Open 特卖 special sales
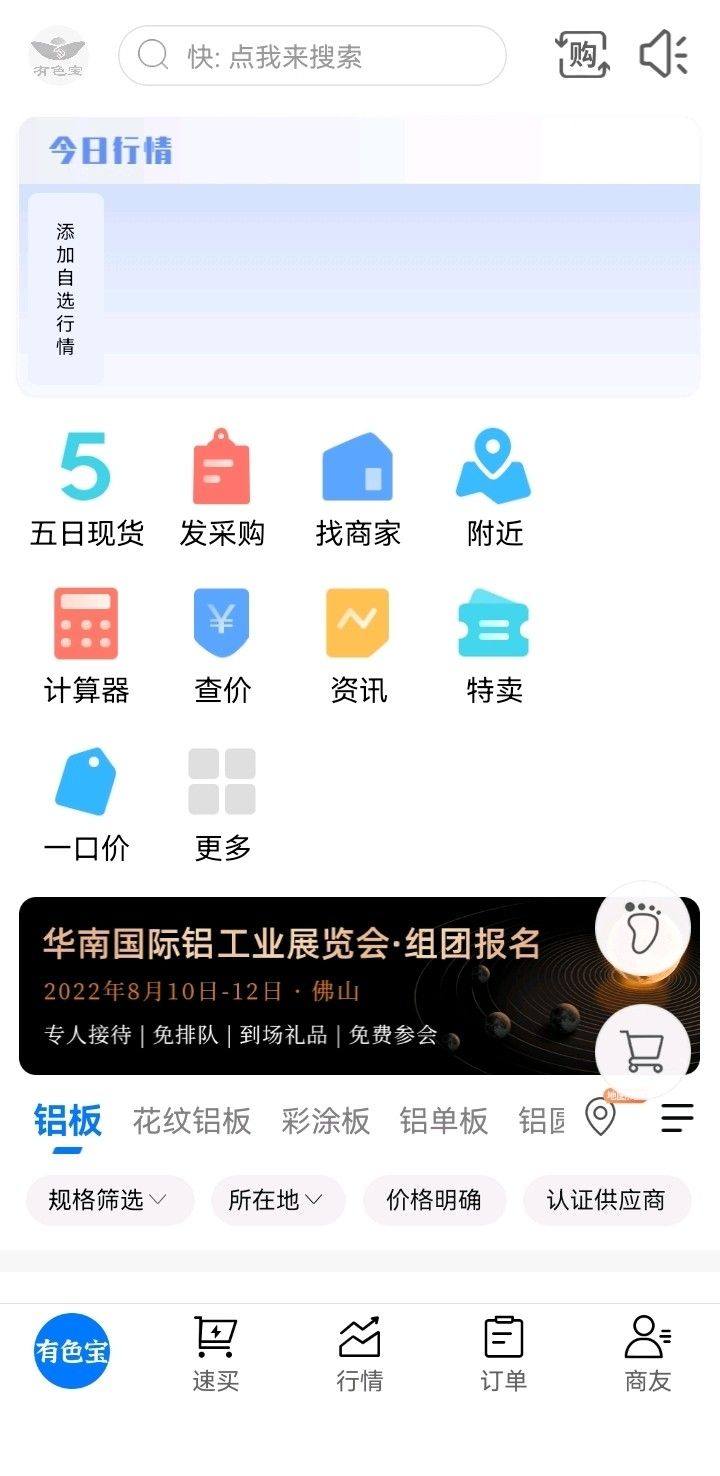Image resolution: width=720 pixels, height=1476 pixels. click(494, 646)
